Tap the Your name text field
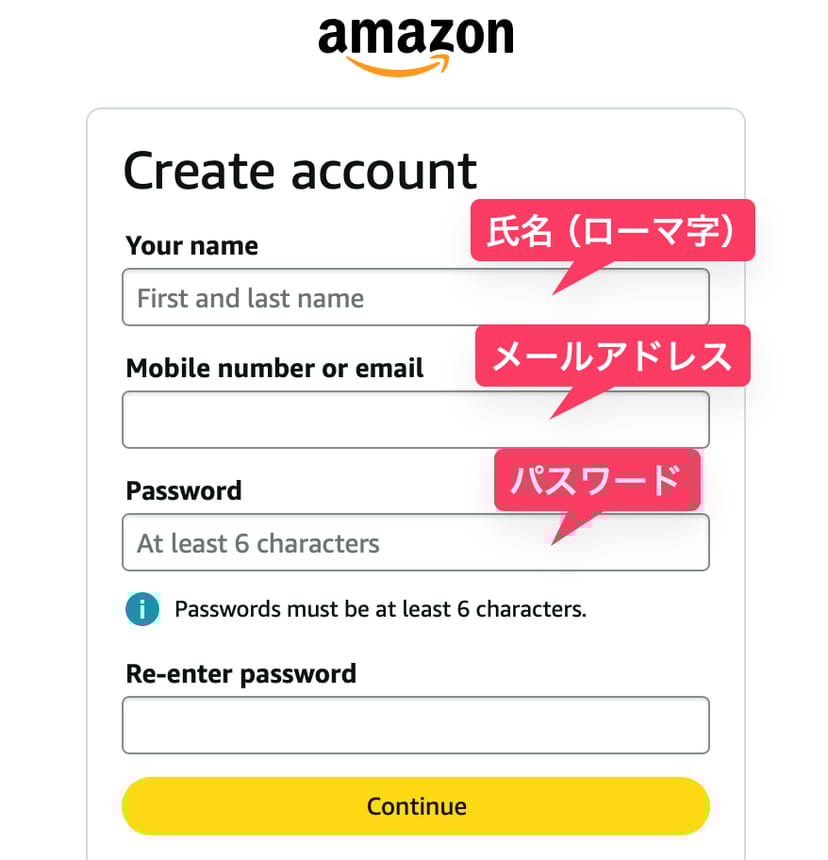 point(330,297)
